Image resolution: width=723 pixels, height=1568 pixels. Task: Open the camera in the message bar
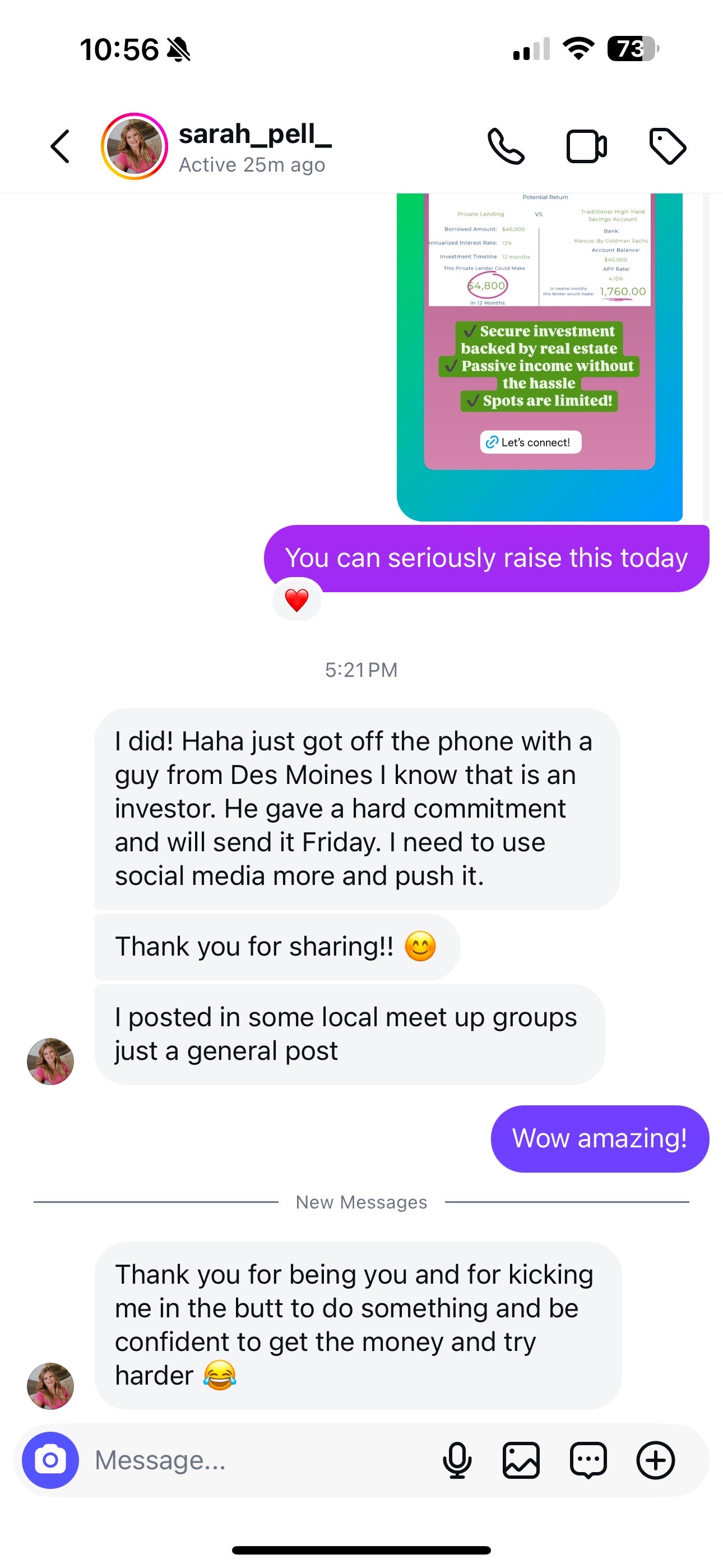[x=50, y=1460]
